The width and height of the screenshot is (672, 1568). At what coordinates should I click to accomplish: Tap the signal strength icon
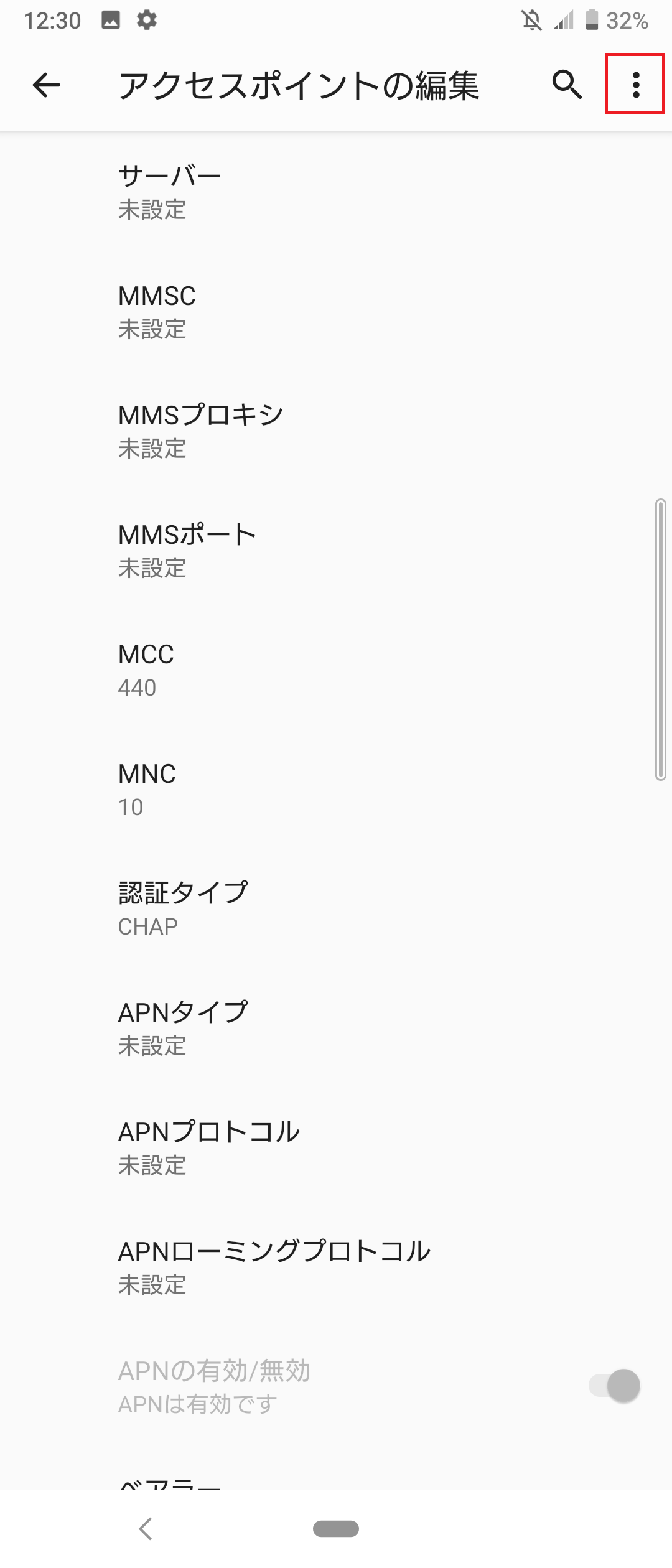point(563,20)
